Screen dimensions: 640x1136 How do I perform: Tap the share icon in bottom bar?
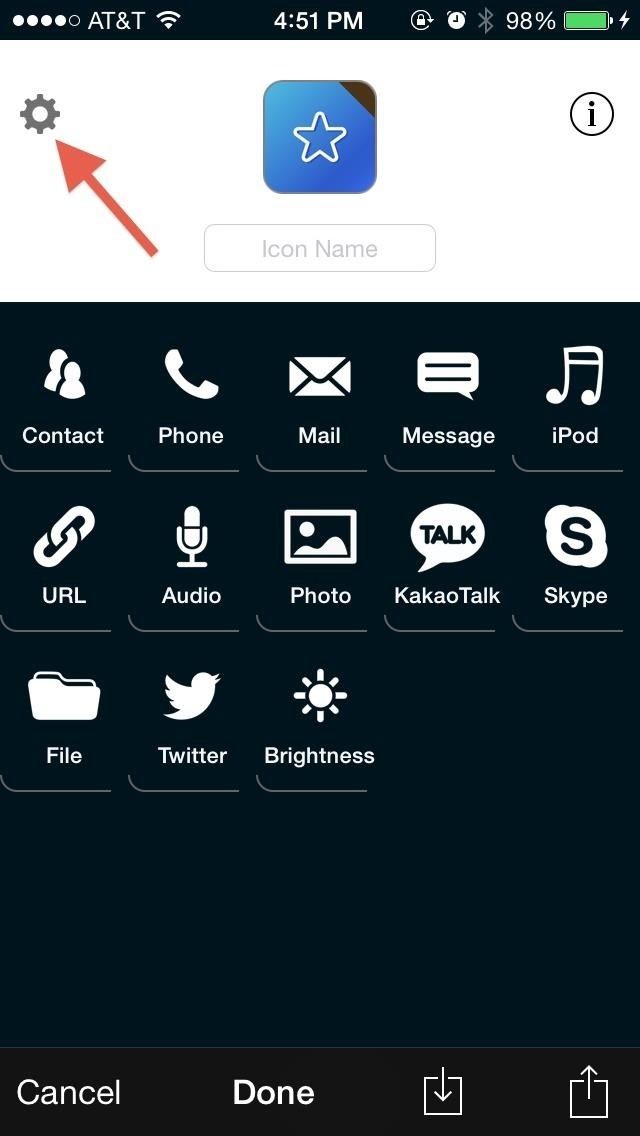point(589,1092)
